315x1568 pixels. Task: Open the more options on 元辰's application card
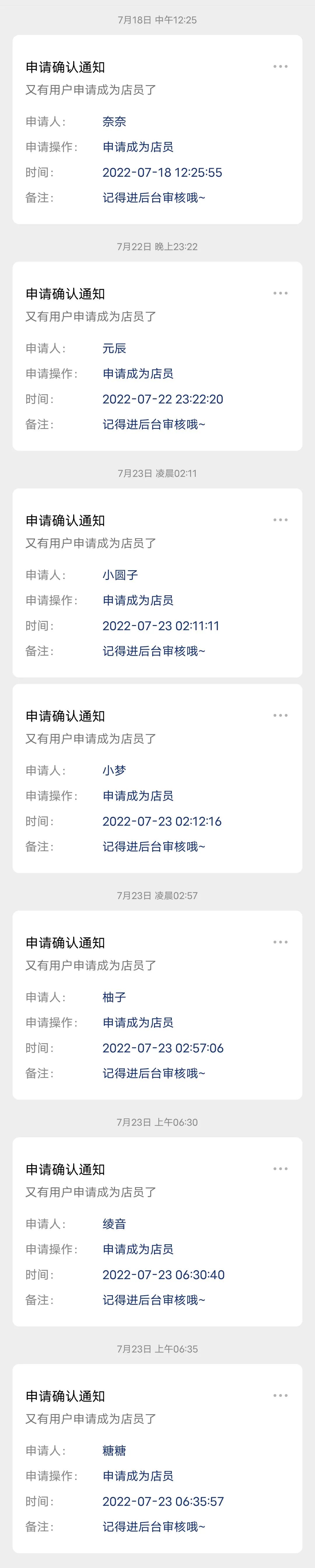click(x=280, y=293)
